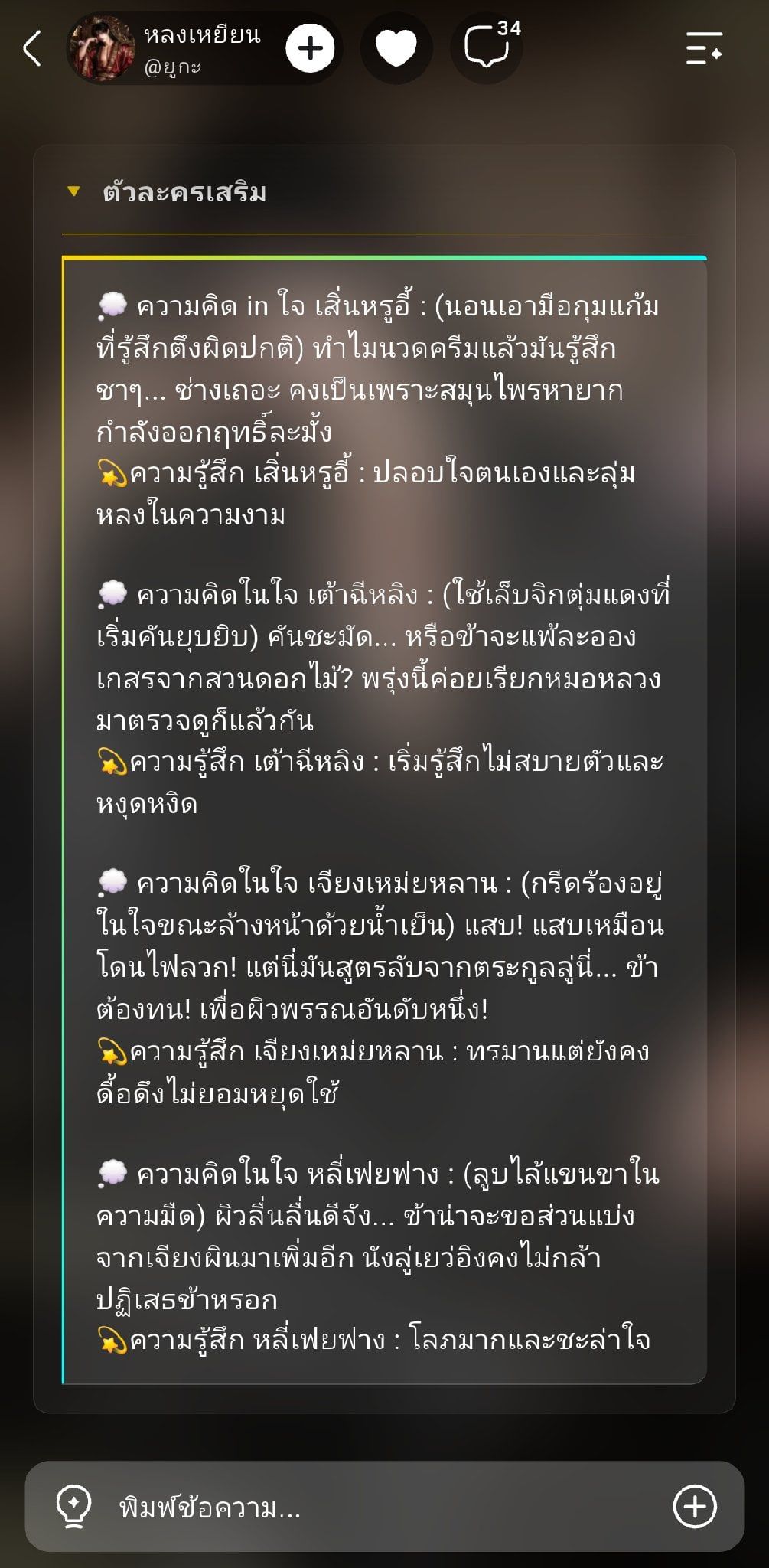Open the attachment plus button in input bar
Screen dimensions: 769x1568
tap(694, 1507)
